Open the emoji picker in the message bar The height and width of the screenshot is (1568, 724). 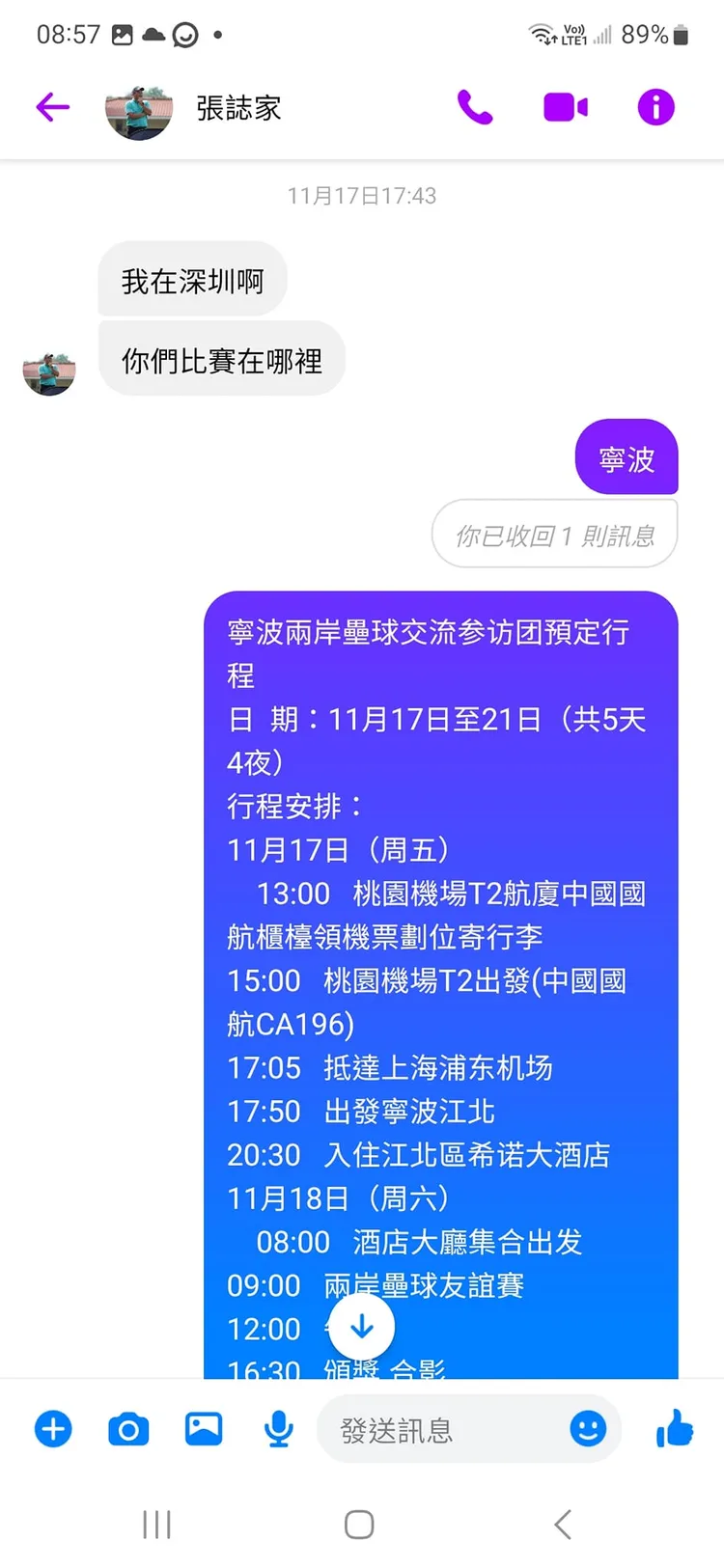click(x=588, y=1428)
